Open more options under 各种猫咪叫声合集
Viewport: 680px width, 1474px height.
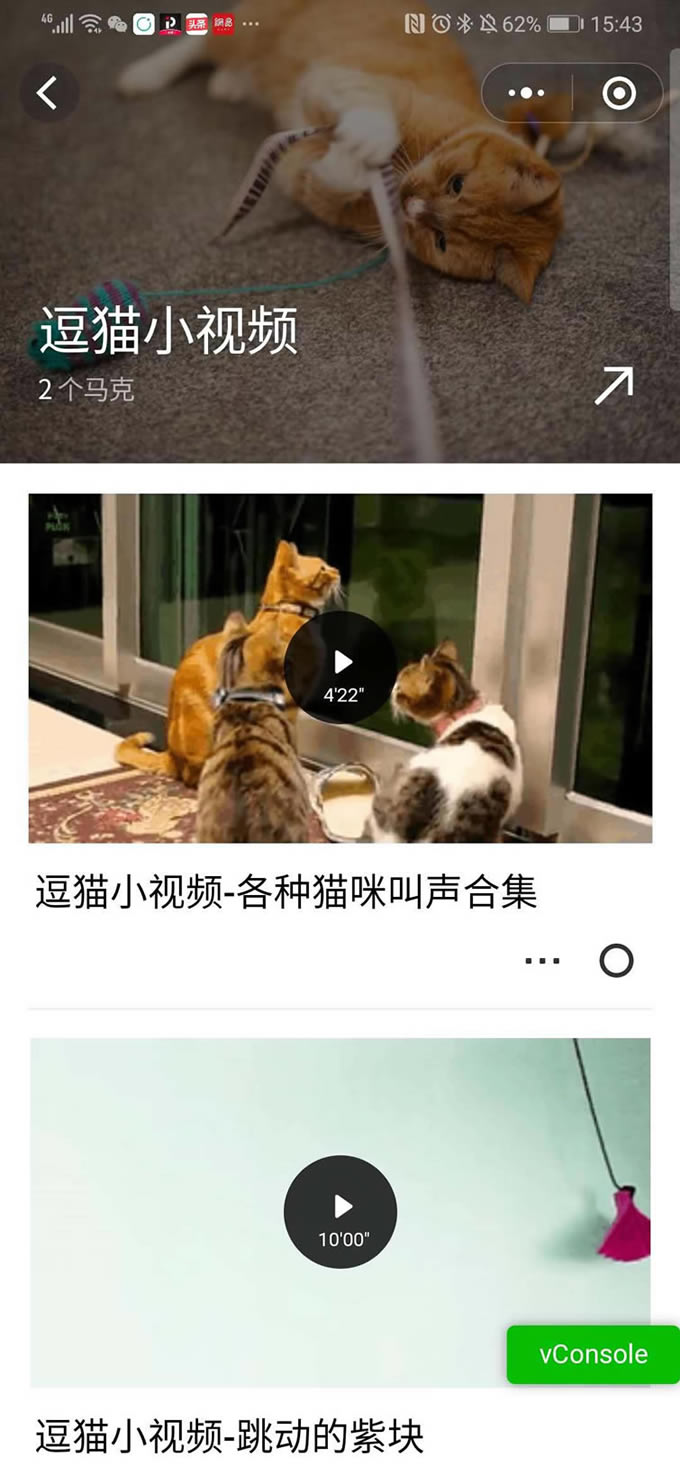tap(542, 961)
